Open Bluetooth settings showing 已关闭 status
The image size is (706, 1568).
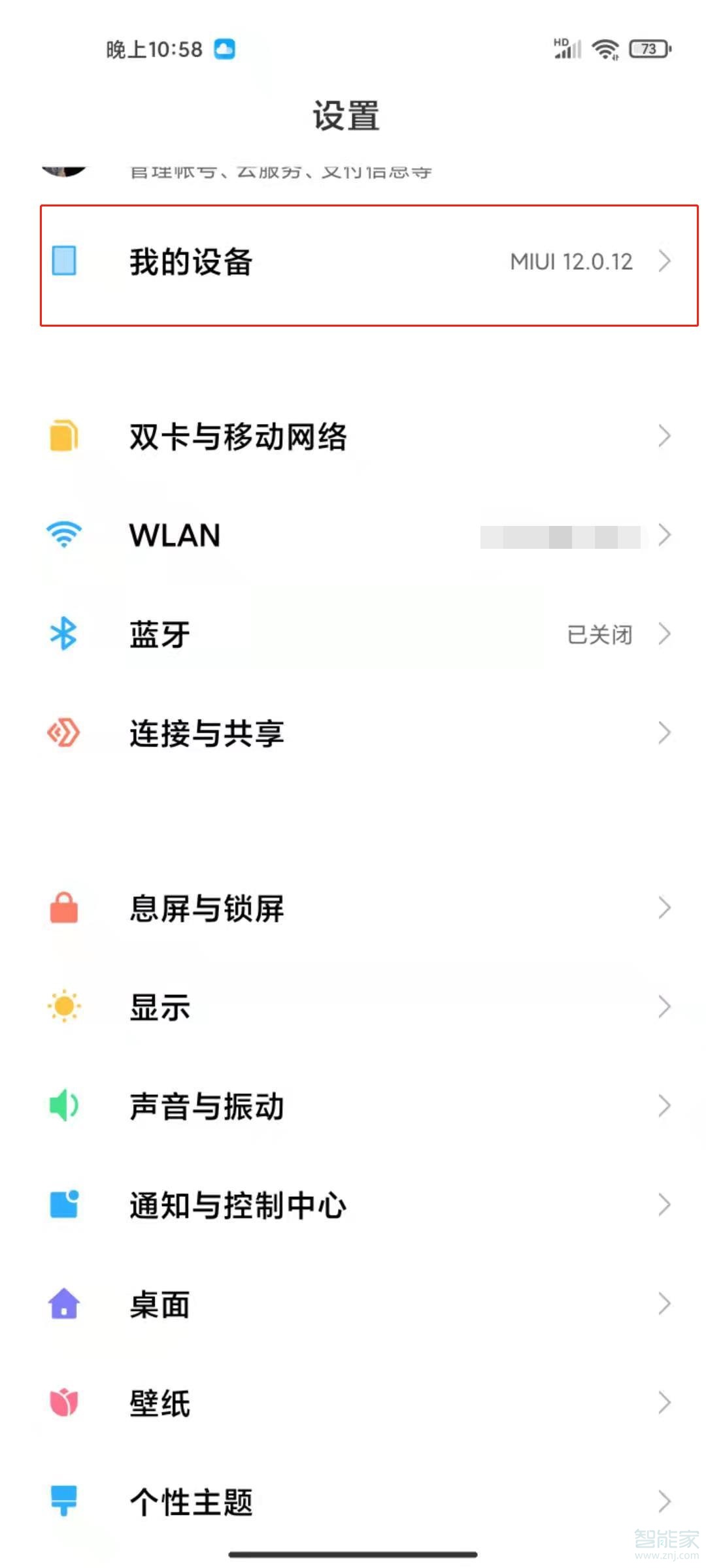click(x=600, y=634)
